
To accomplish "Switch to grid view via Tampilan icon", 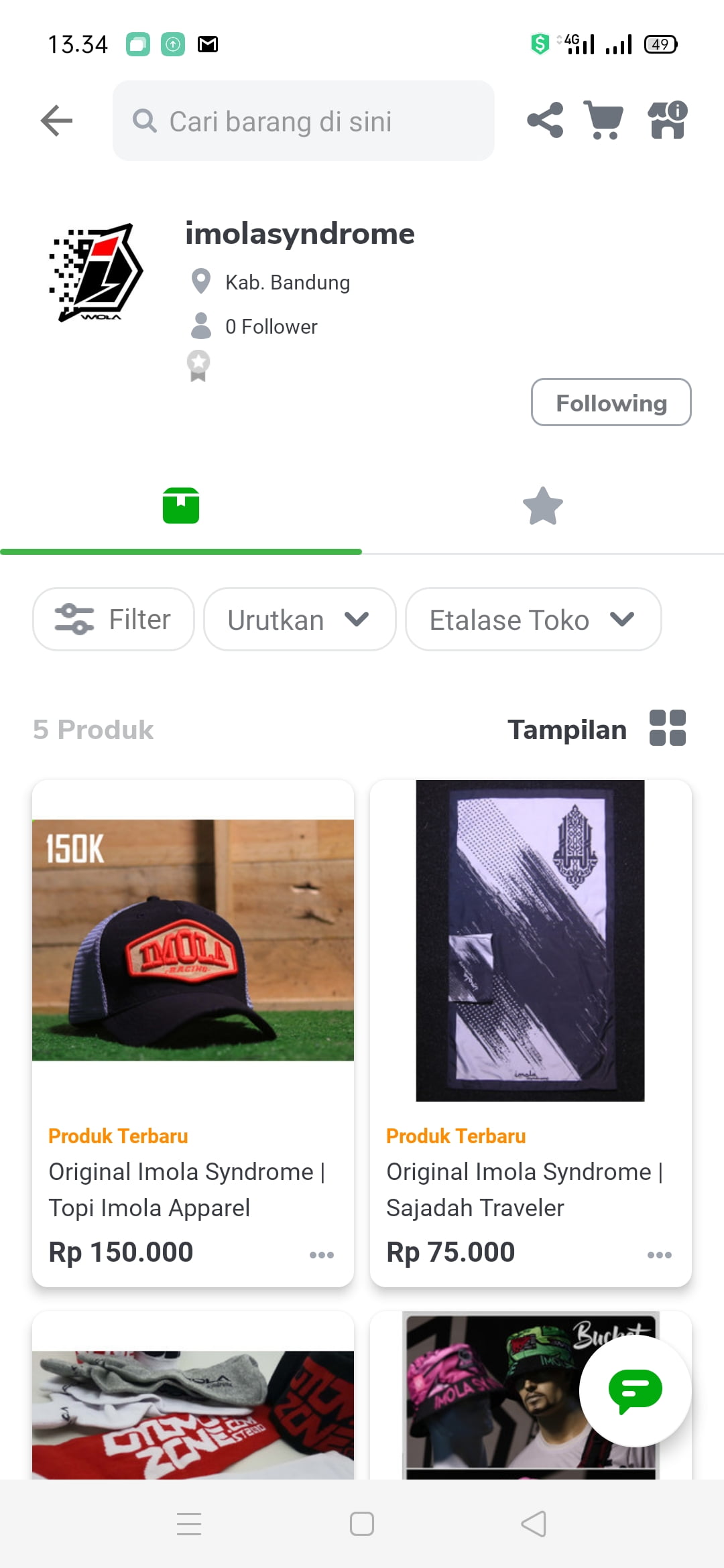I will click(668, 729).
